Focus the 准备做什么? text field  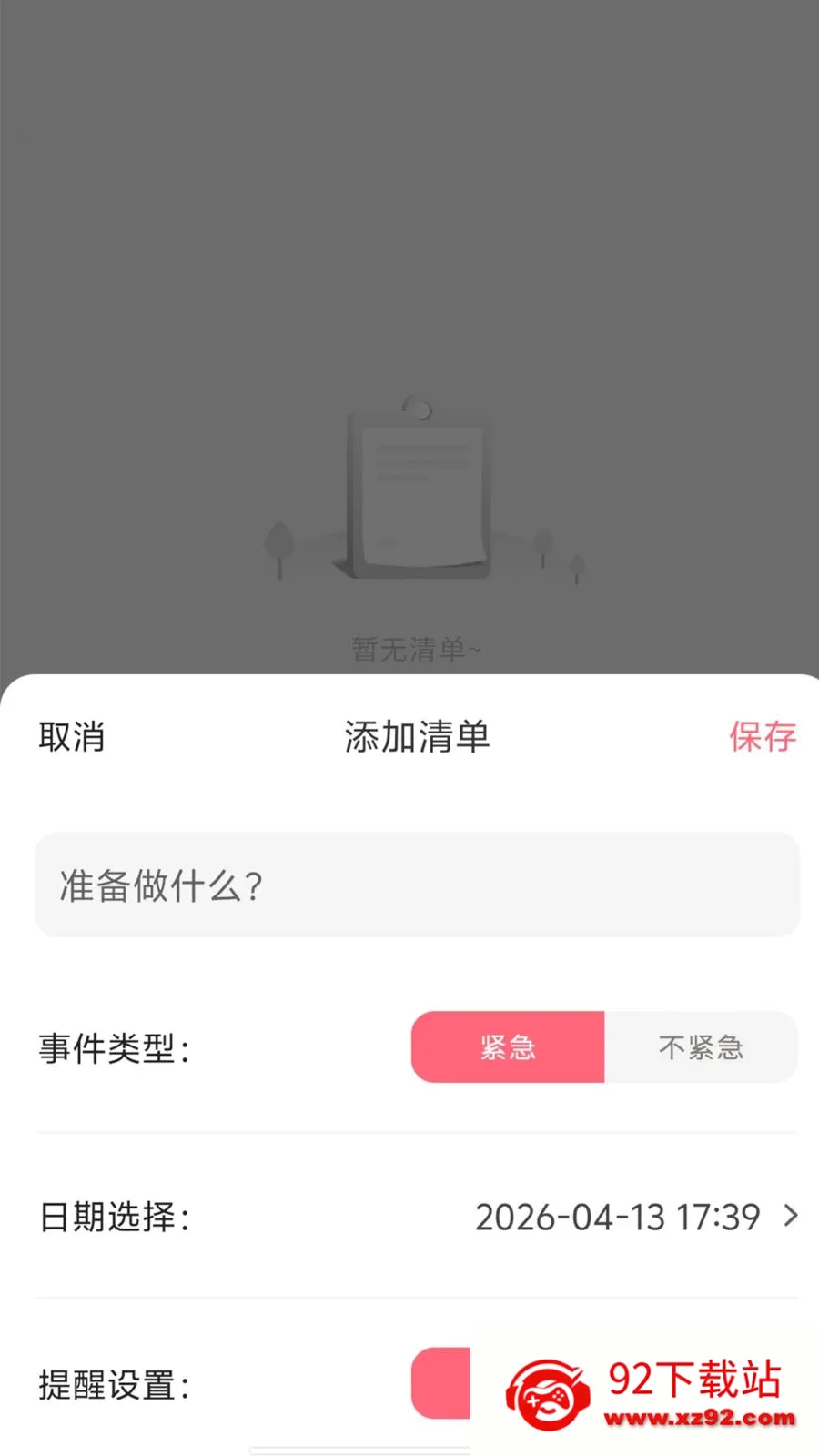(x=417, y=885)
